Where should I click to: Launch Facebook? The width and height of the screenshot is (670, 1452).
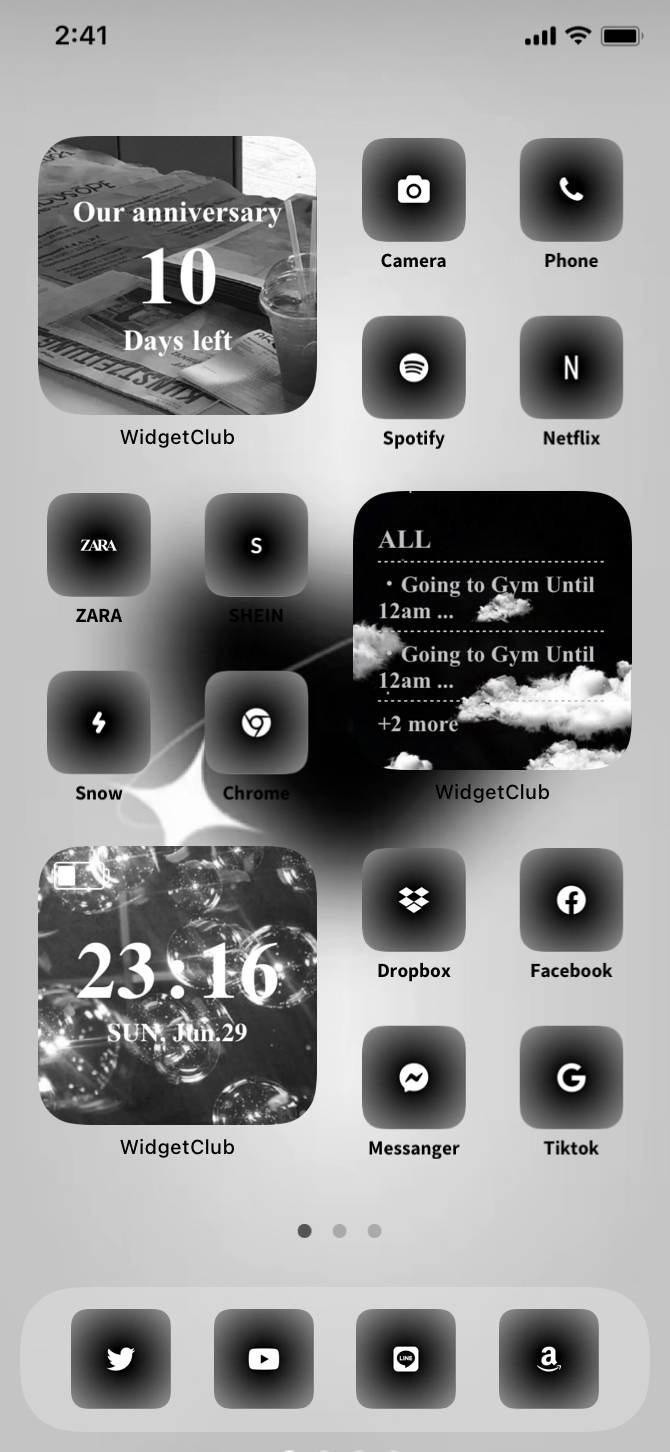(x=571, y=900)
